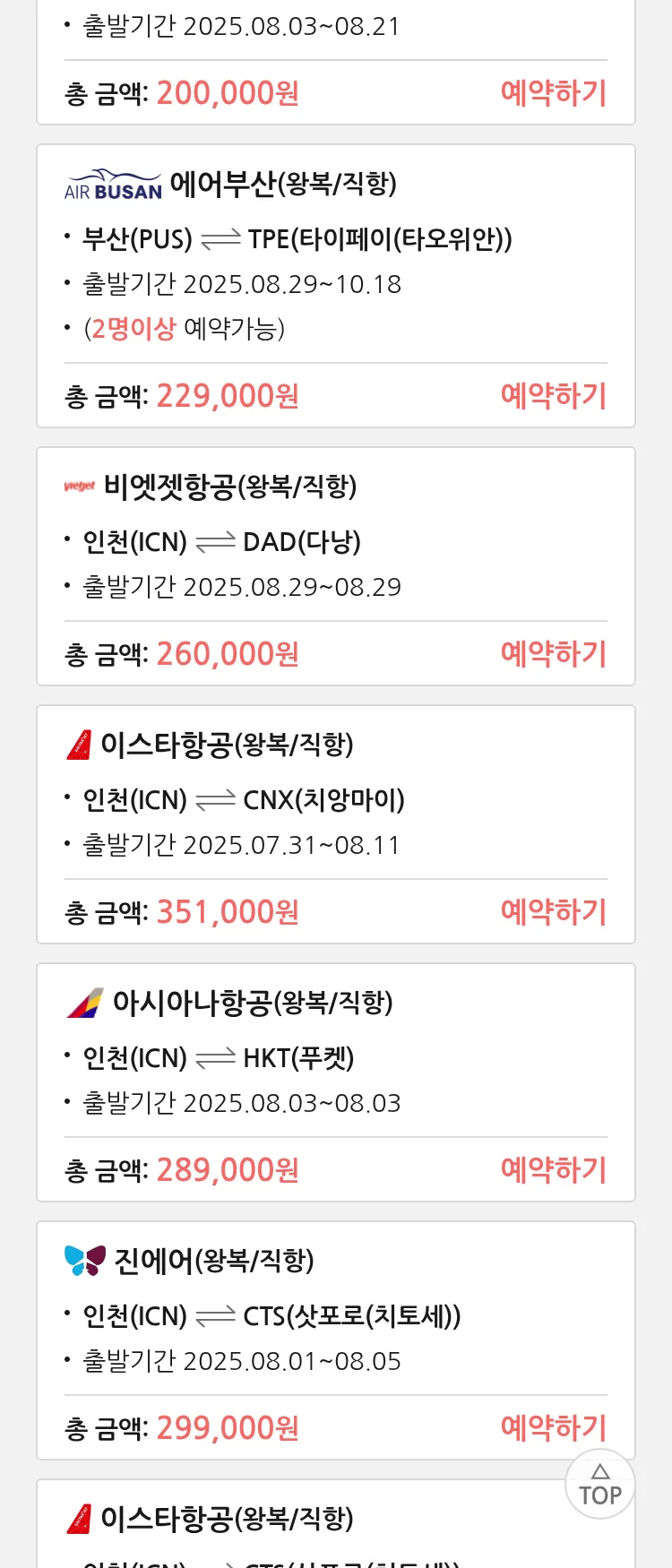Book the 에어부산 Busan–Taipei flight
This screenshot has height=1568, width=672.
553,396
